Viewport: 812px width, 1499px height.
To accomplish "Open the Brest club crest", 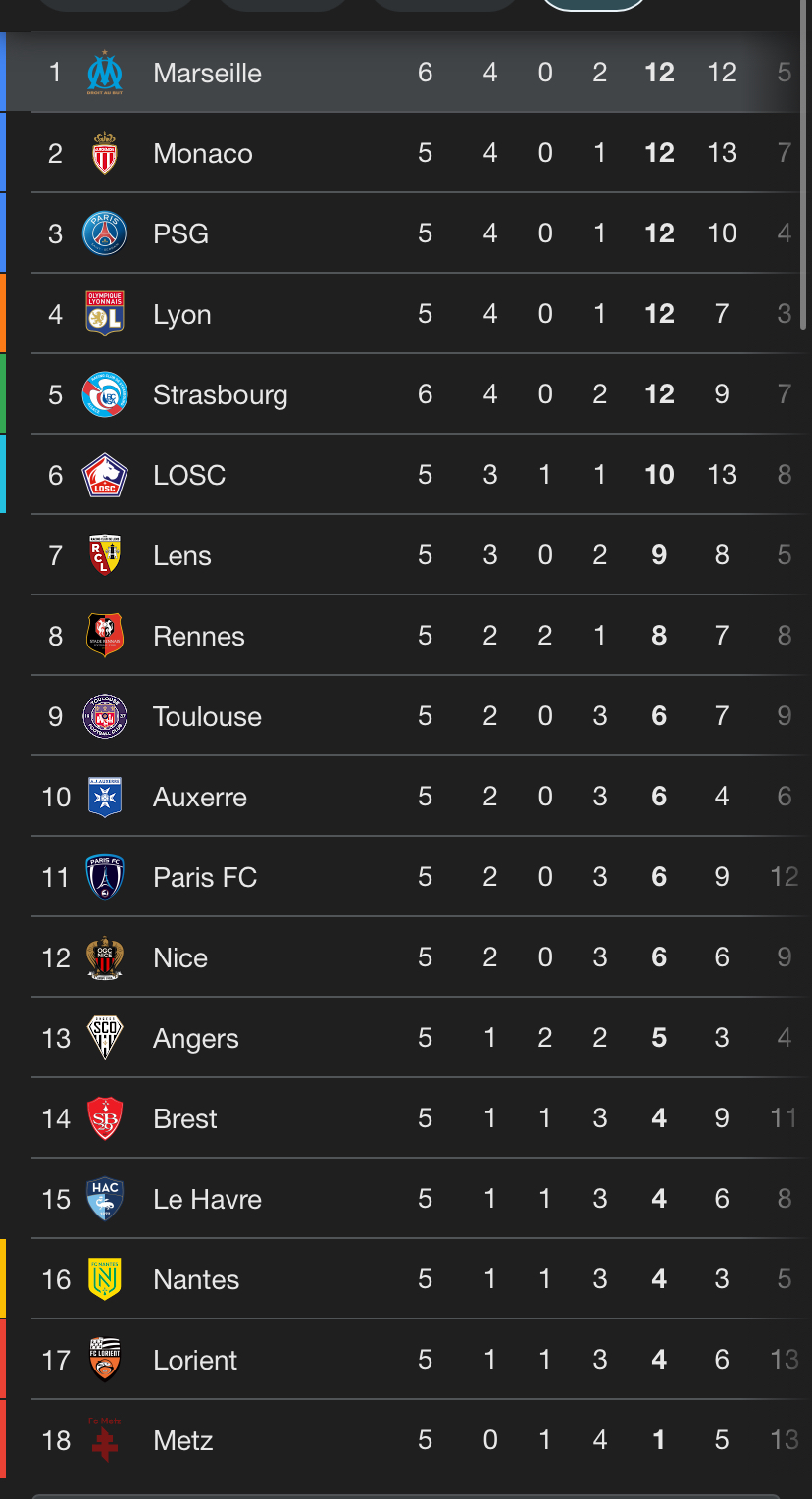I will pyautogui.click(x=104, y=1118).
